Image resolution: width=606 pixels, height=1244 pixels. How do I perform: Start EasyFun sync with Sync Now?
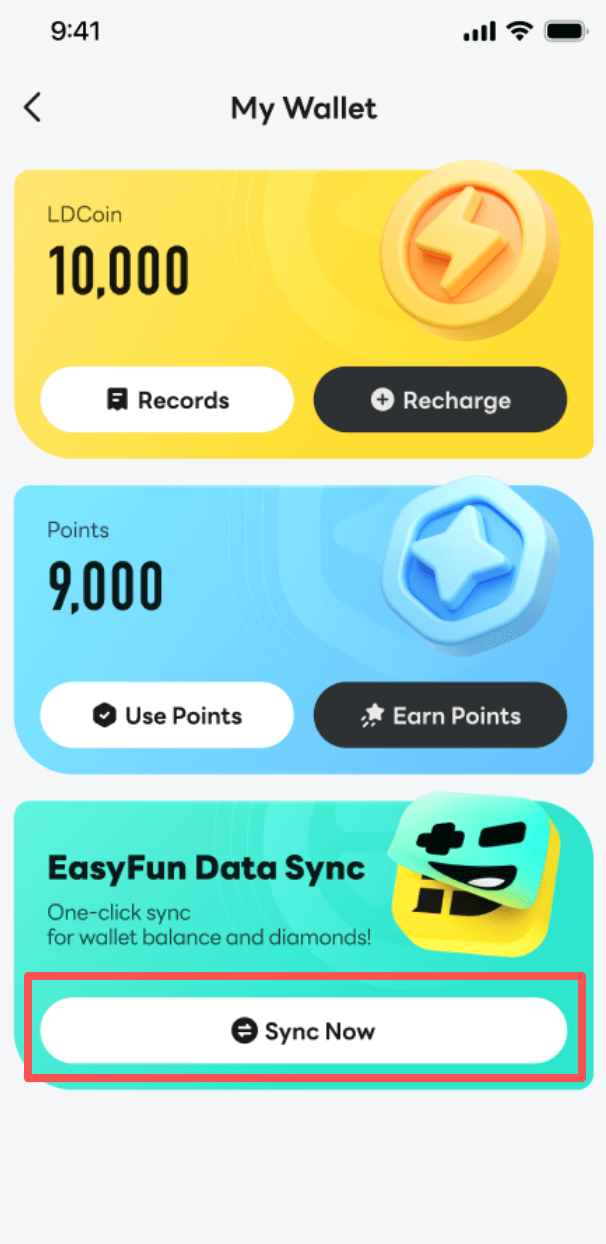(303, 1031)
